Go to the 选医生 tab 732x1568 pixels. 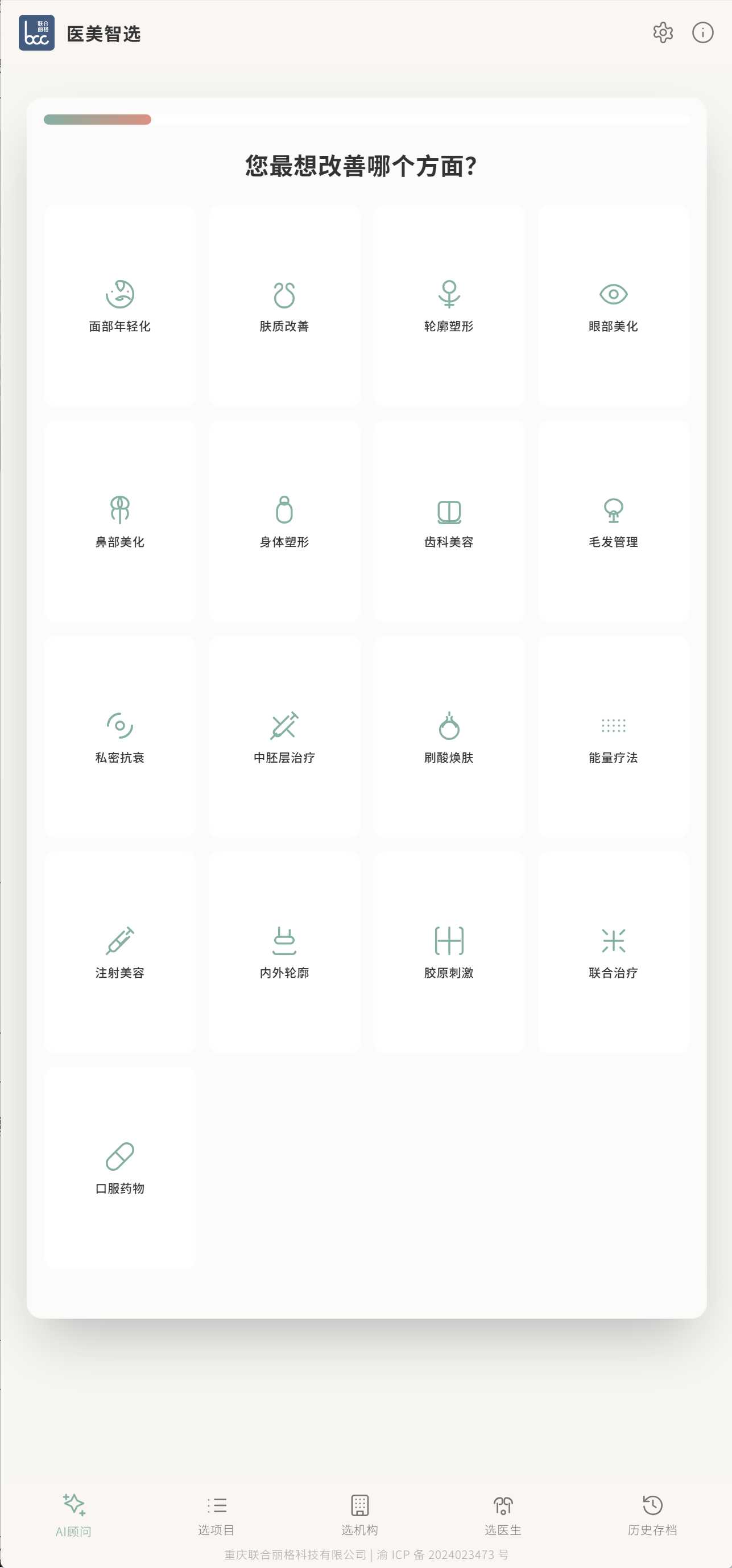503,1515
